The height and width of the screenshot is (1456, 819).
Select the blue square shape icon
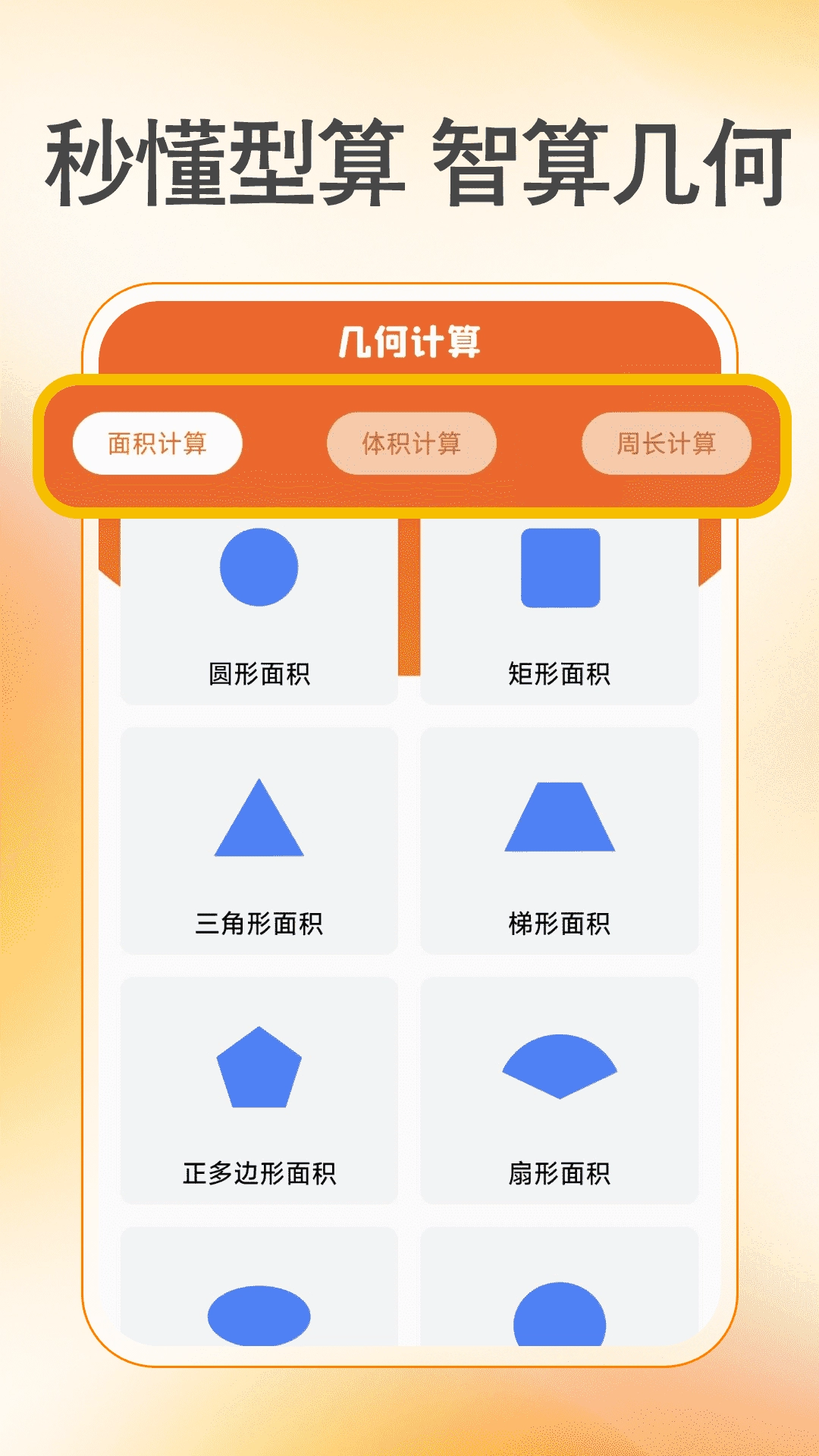561,569
